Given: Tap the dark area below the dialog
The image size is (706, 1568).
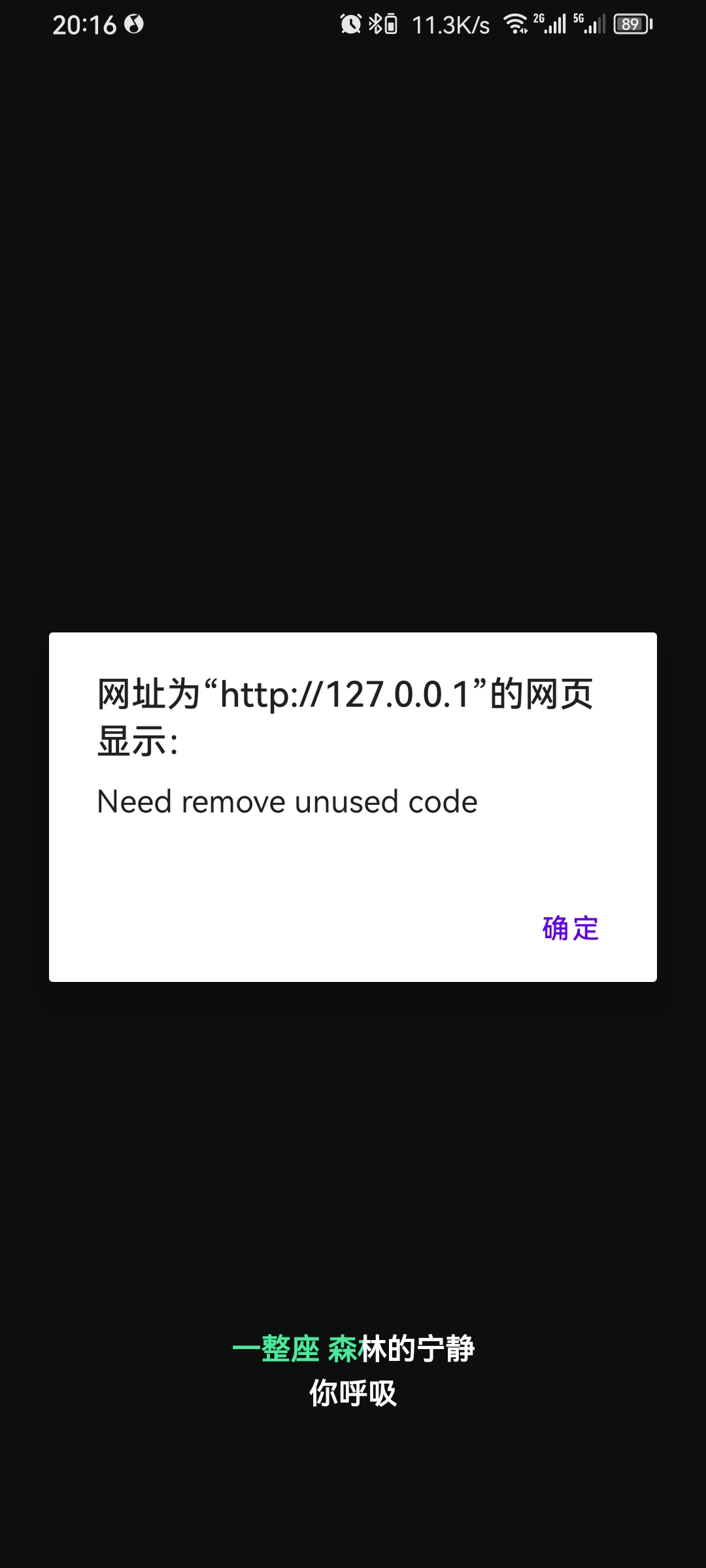Looking at the screenshot, I should pos(353,1143).
